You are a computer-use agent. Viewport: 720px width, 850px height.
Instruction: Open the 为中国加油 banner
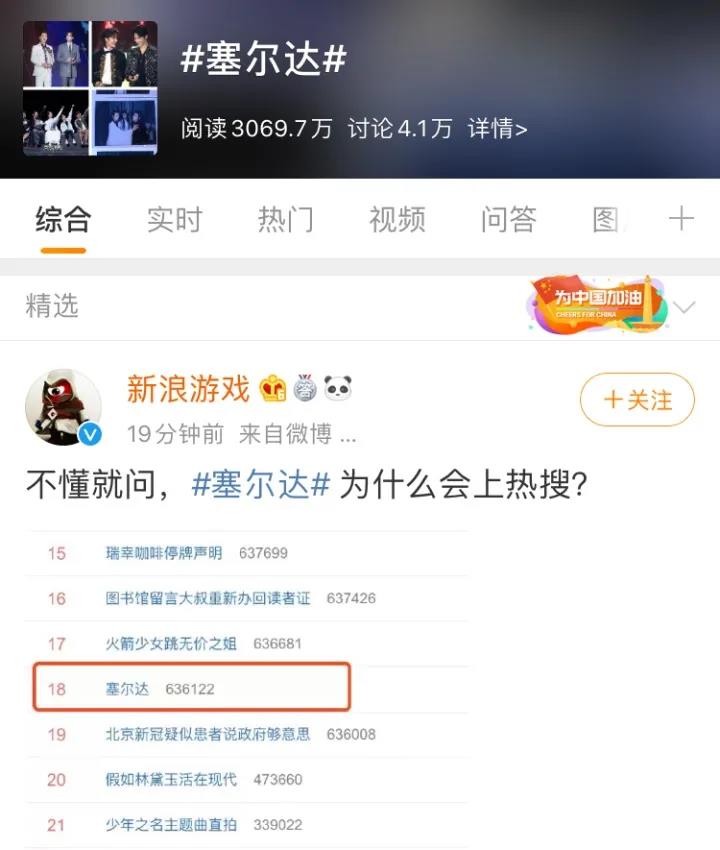[598, 305]
